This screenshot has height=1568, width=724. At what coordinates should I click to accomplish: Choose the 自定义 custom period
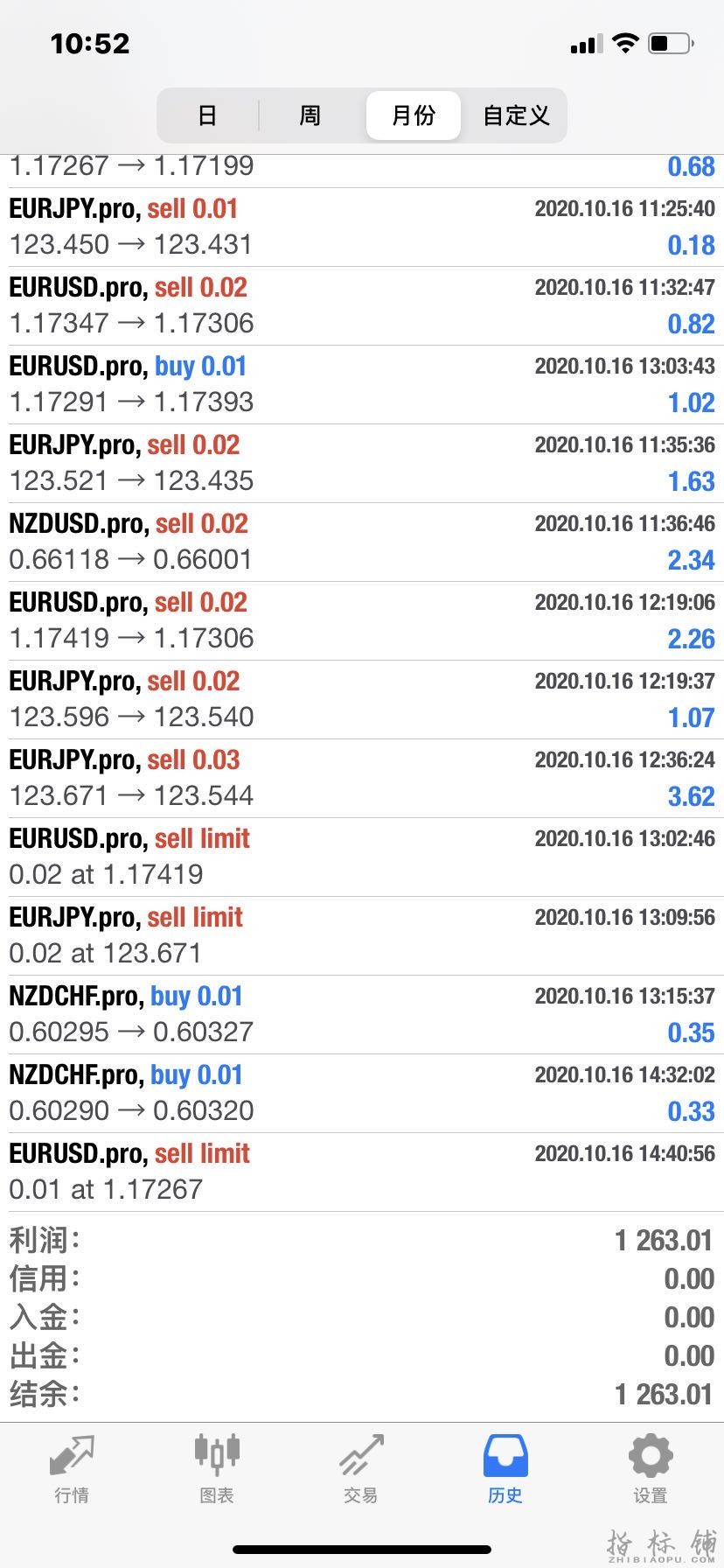point(516,115)
